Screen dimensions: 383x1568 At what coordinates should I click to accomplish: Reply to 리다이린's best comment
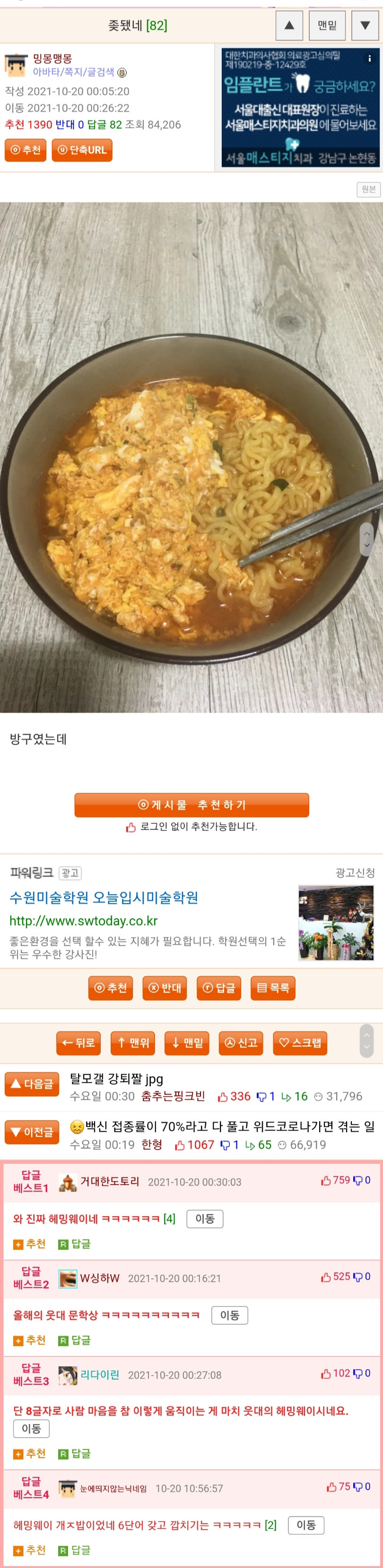[x=74, y=1453]
